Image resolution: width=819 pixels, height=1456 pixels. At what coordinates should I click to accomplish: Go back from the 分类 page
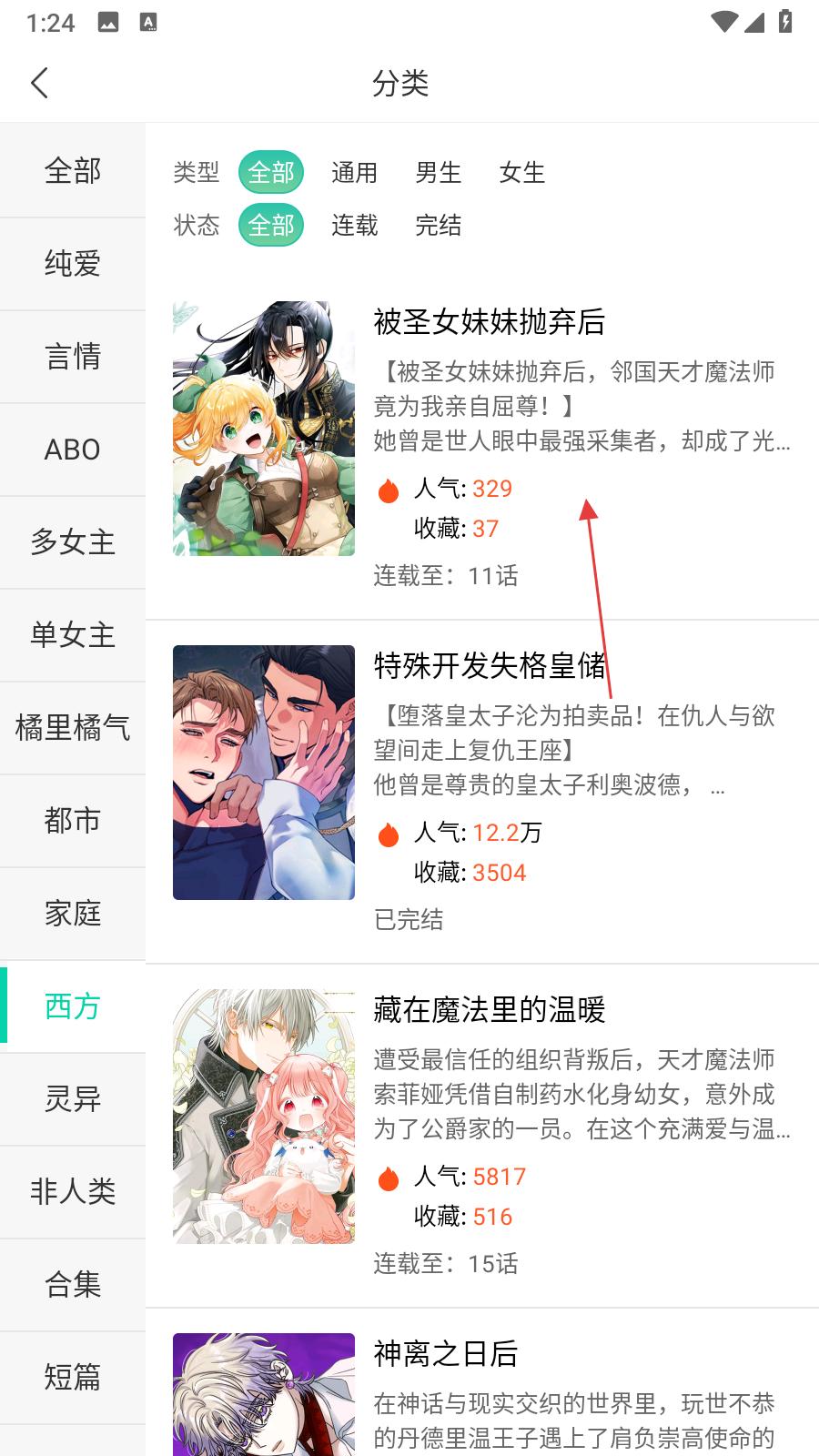coord(39,83)
